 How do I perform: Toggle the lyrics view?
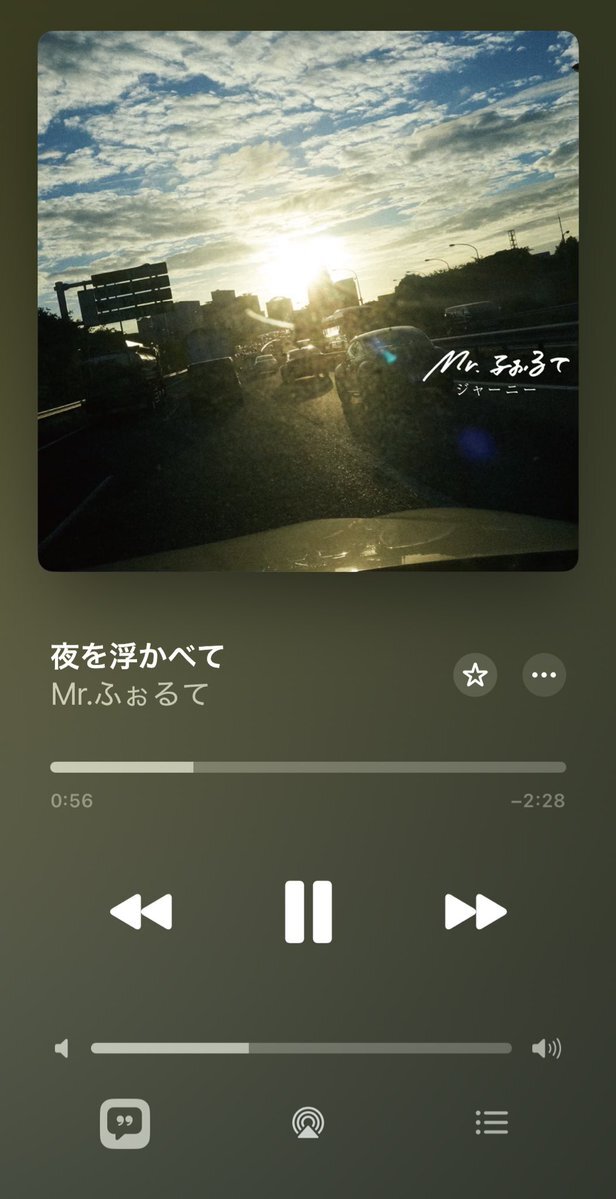[x=125, y=1123]
